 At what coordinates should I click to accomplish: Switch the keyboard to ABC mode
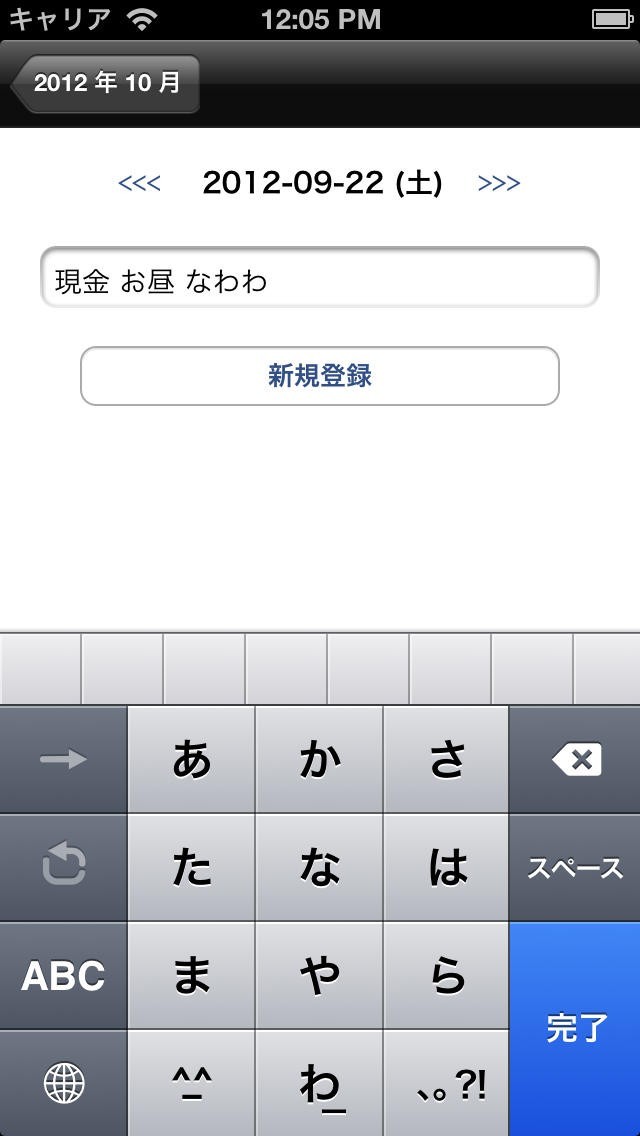coord(63,976)
